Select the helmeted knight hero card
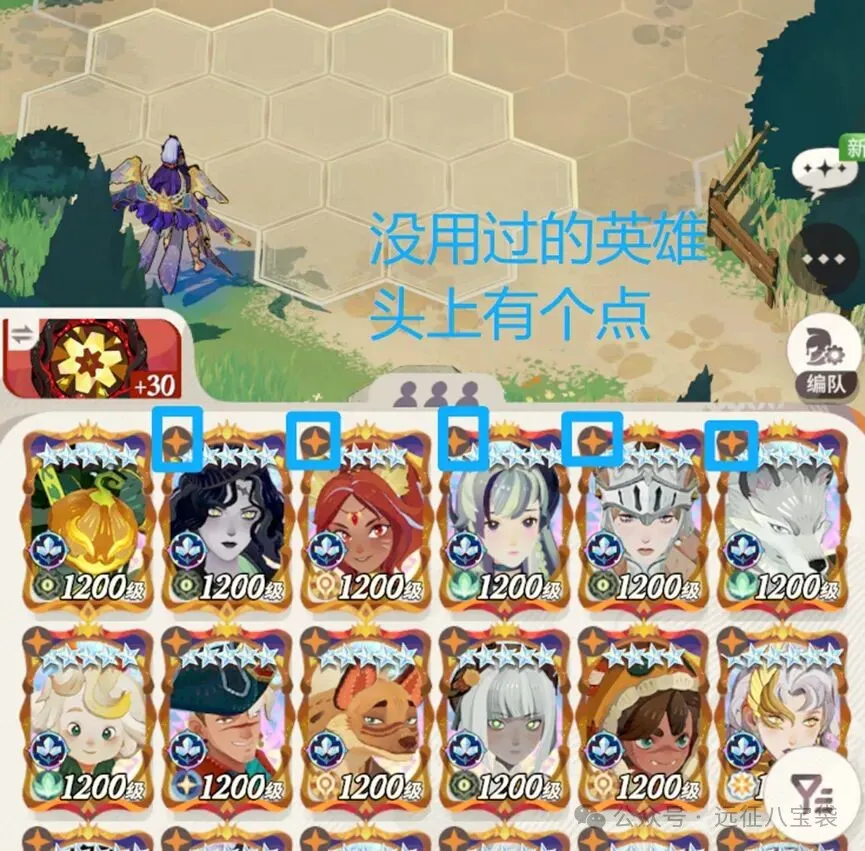 [640, 520]
